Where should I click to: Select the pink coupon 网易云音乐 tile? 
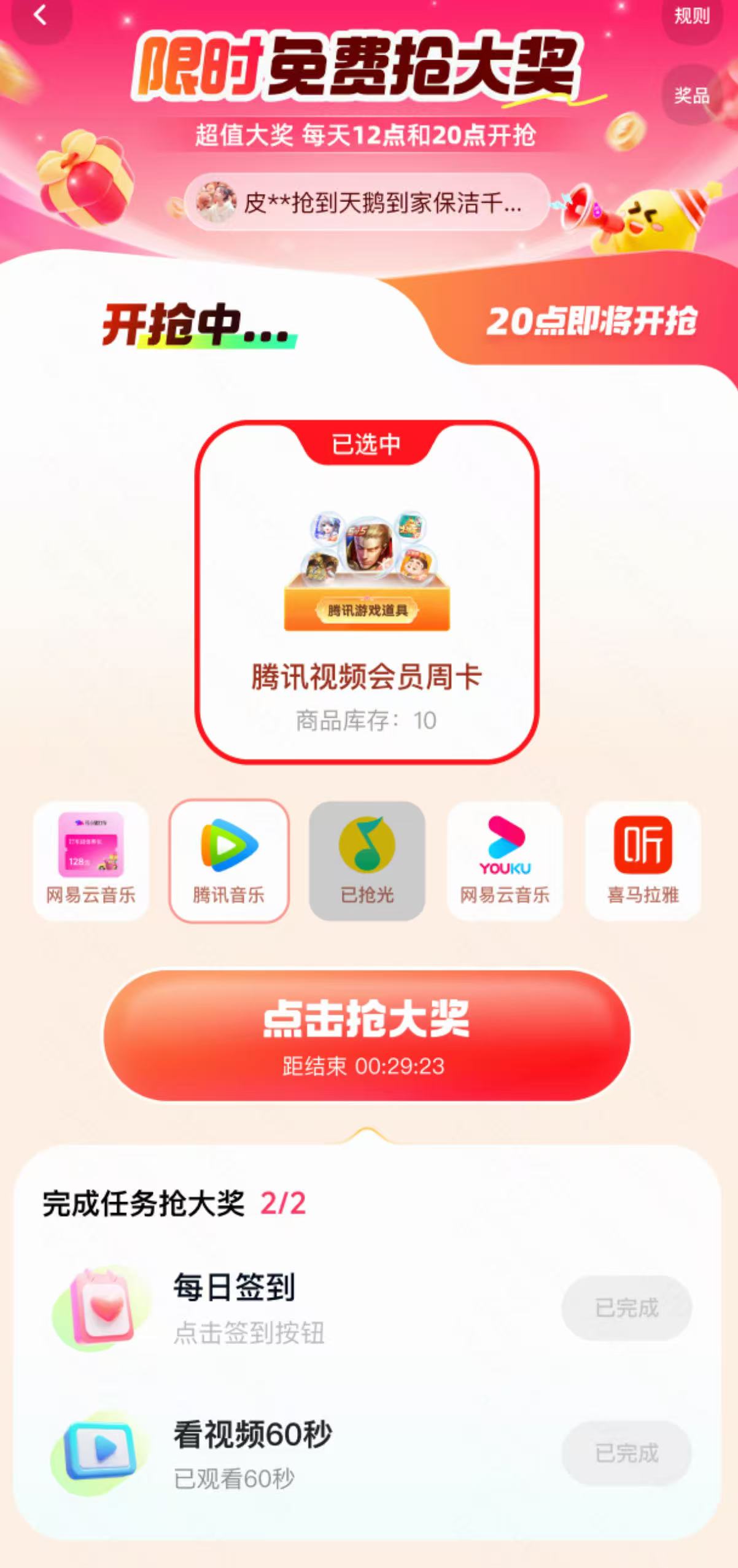click(91, 860)
